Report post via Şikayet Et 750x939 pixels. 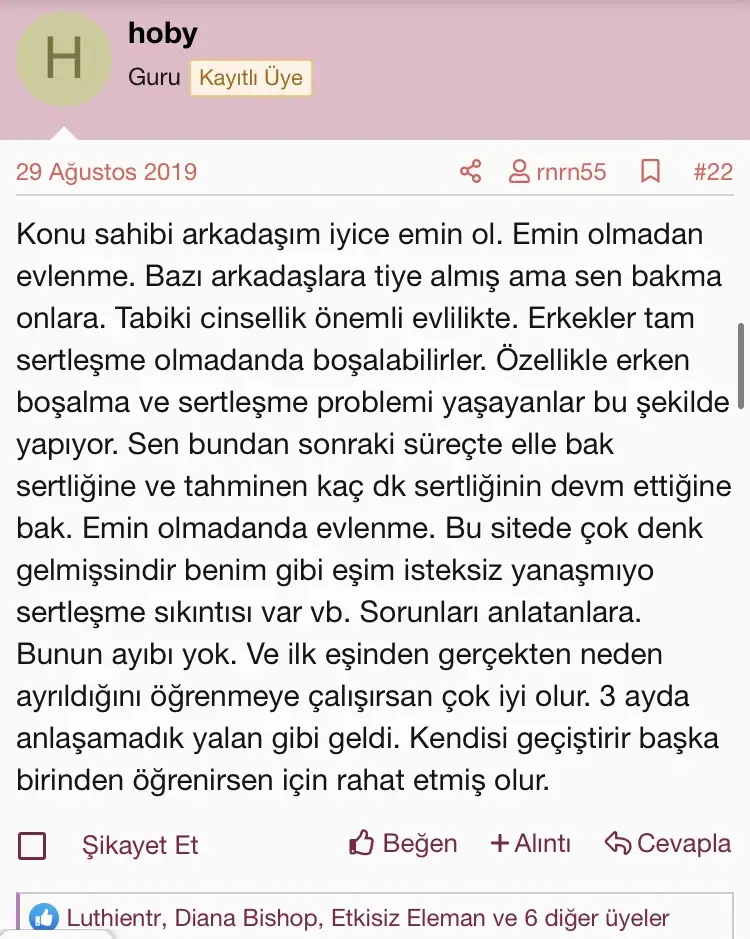click(x=140, y=846)
